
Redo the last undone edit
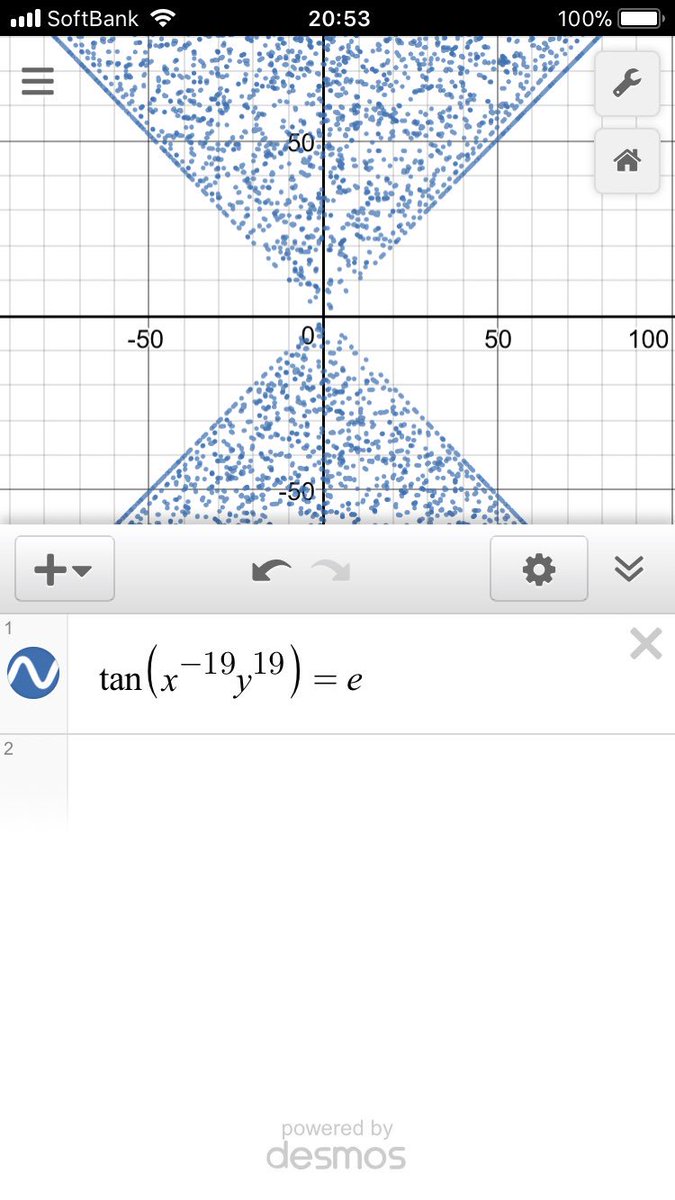(331, 570)
